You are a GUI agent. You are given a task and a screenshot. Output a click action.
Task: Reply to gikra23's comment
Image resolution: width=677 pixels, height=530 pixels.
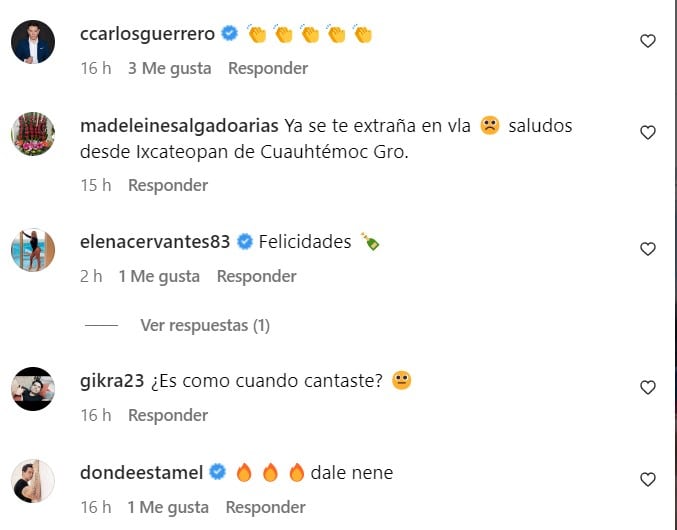[x=167, y=415]
